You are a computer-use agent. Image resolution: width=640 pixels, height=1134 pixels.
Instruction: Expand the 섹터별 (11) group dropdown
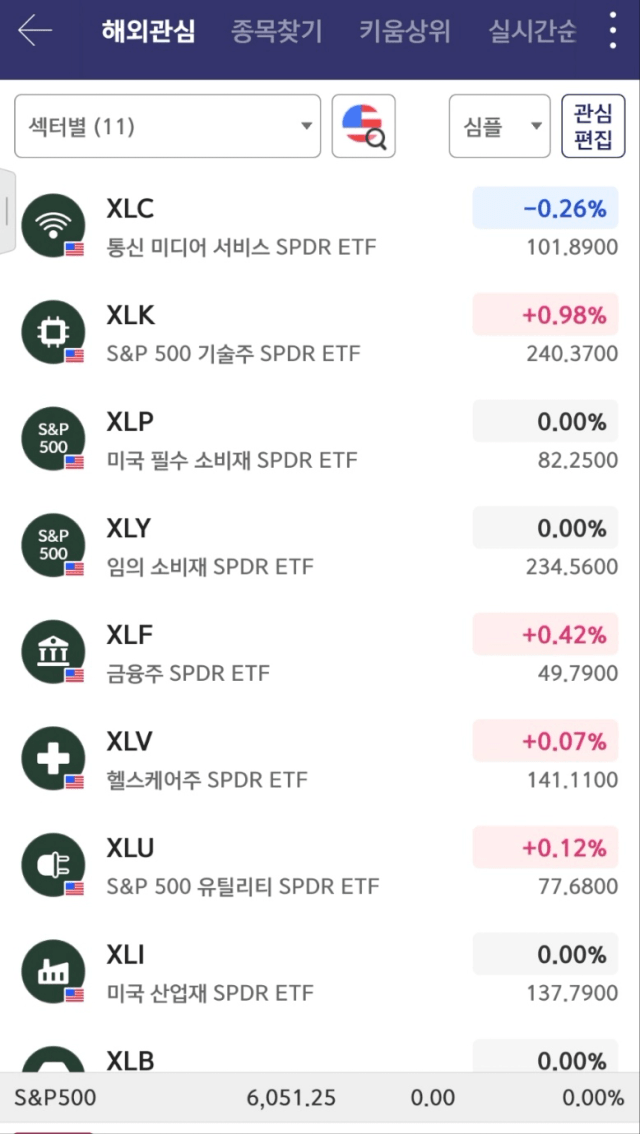[168, 126]
